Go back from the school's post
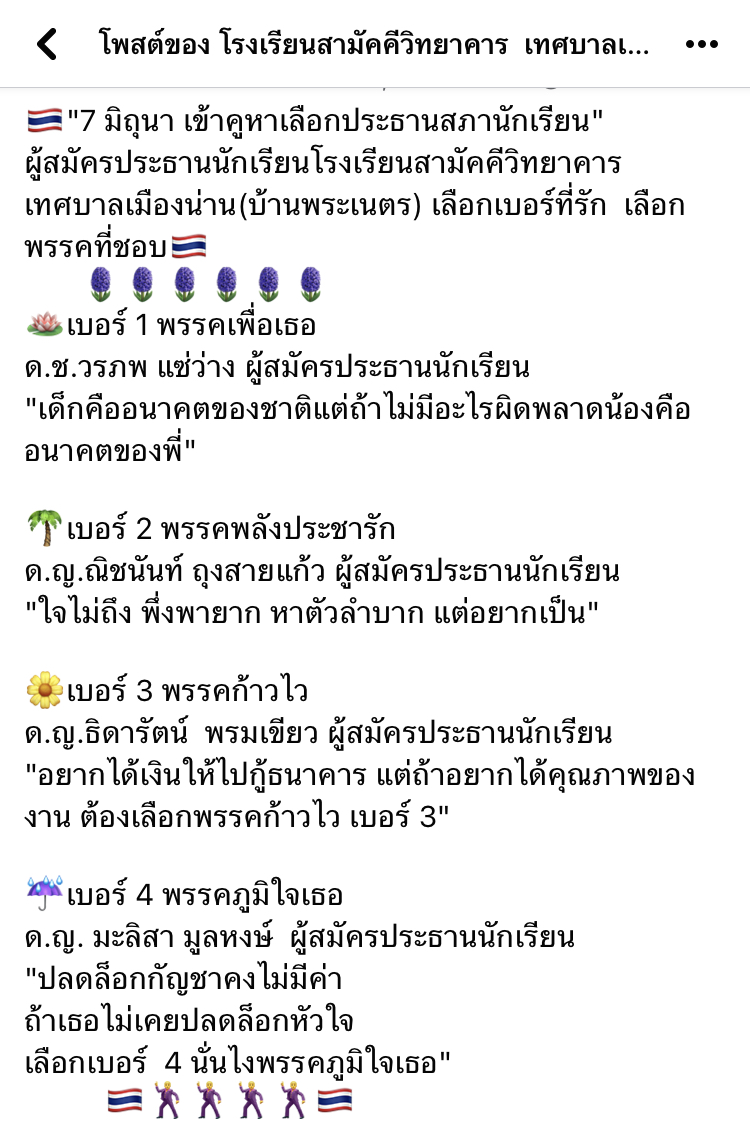Image resolution: width=750 pixels, height=1133 pixels. click(46, 44)
